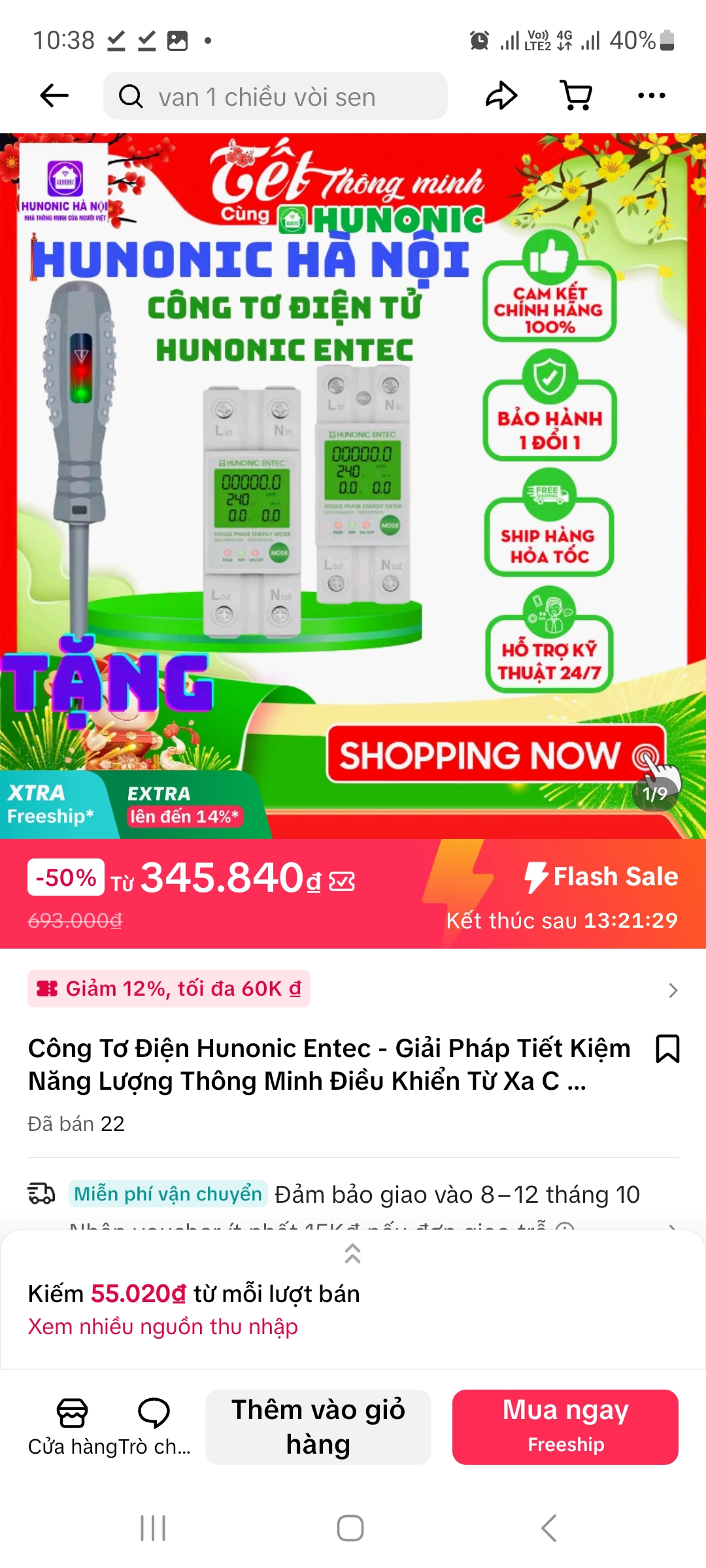706x1568 pixels.
Task: Tap Thêm vào giỏ hàng
Action: [x=318, y=1427]
